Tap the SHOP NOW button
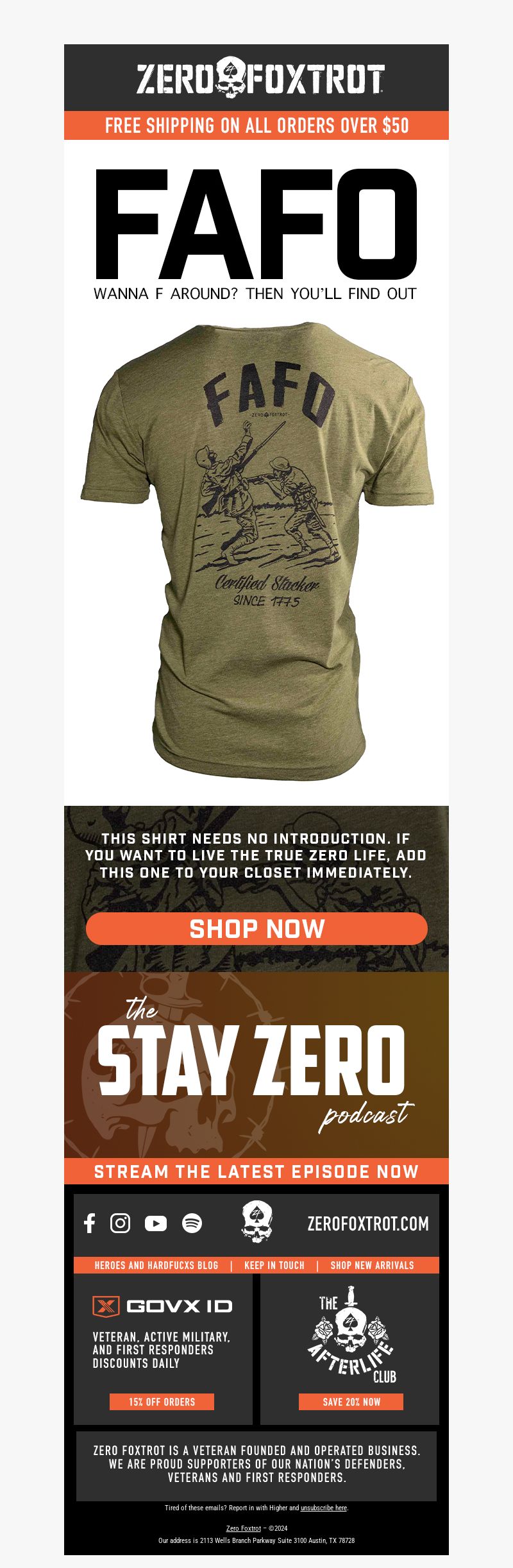This screenshot has height=1568, width=513. [x=256, y=928]
